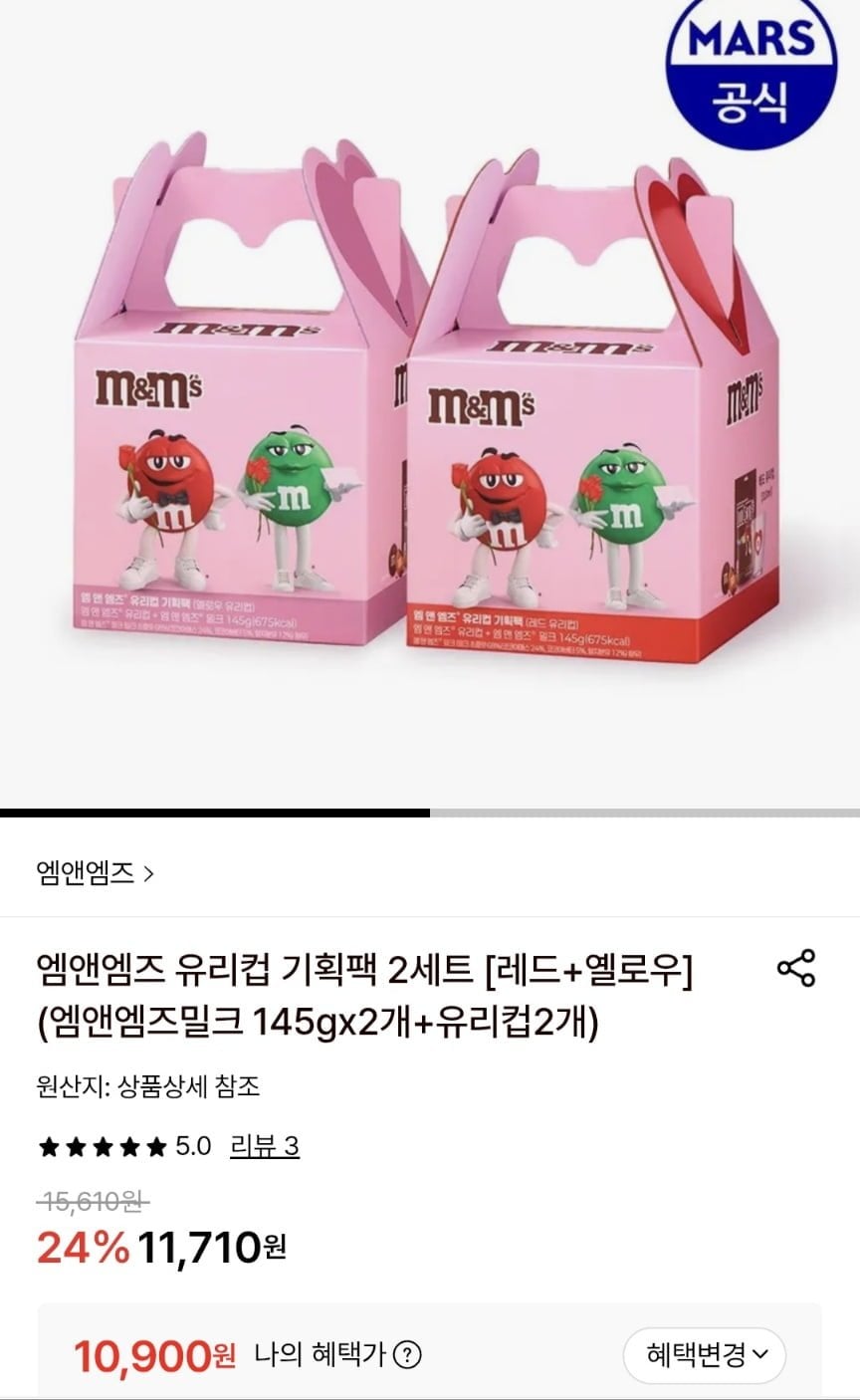Tap the 혜택변경 dropdown button
The height and width of the screenshot is (1400, 860).
pyautogui.click(x=705, y=1354)
